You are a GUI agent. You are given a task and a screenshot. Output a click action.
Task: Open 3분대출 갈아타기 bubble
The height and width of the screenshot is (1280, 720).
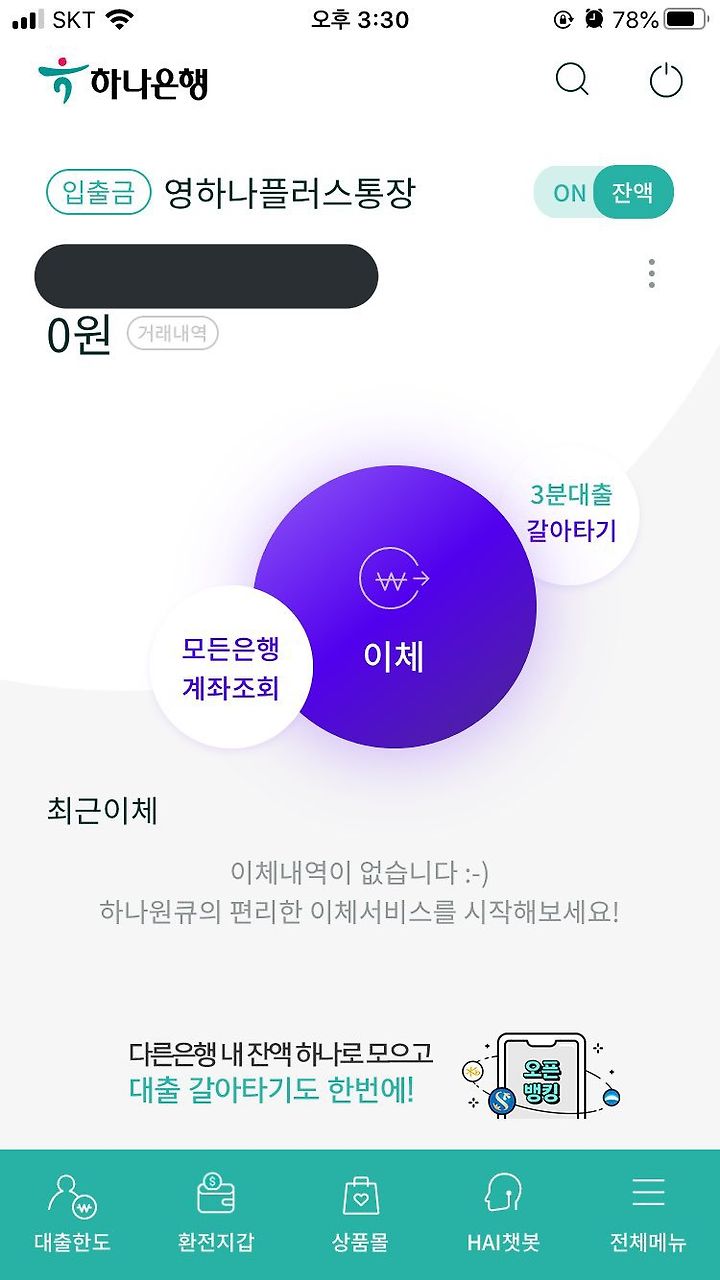tap(571, 512)
